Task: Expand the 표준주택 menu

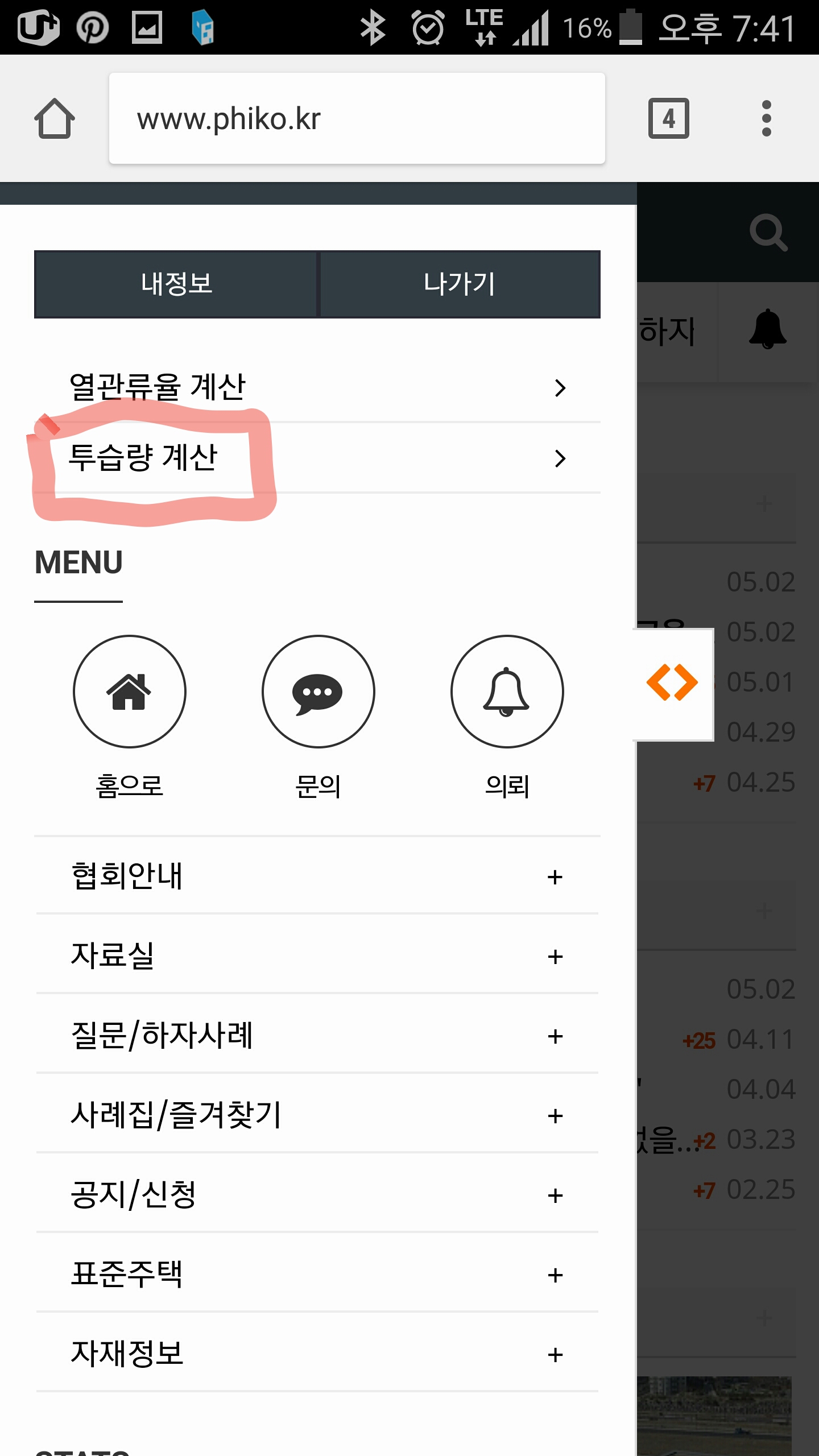Action: click(316, 1274)
